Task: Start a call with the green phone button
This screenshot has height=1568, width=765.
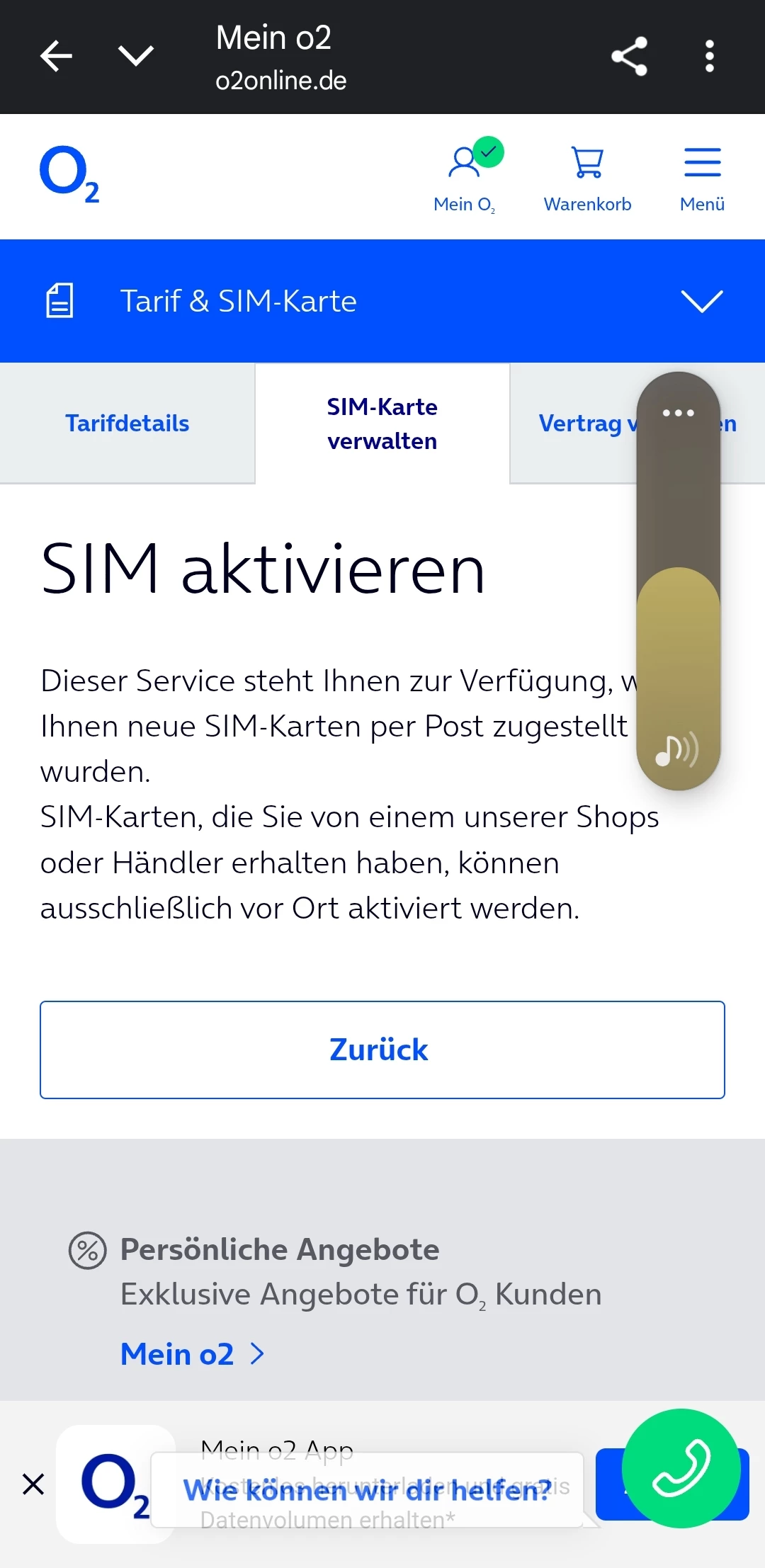Action: (x=681, y=1468)
